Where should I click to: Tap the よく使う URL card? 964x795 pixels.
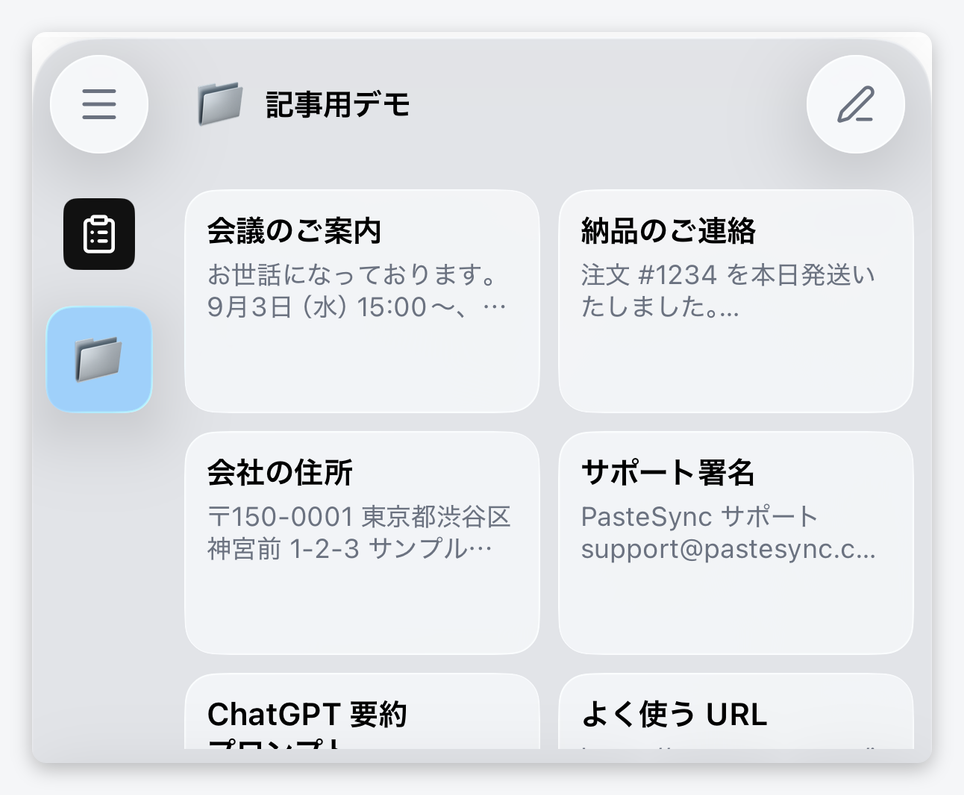point(736,711)
